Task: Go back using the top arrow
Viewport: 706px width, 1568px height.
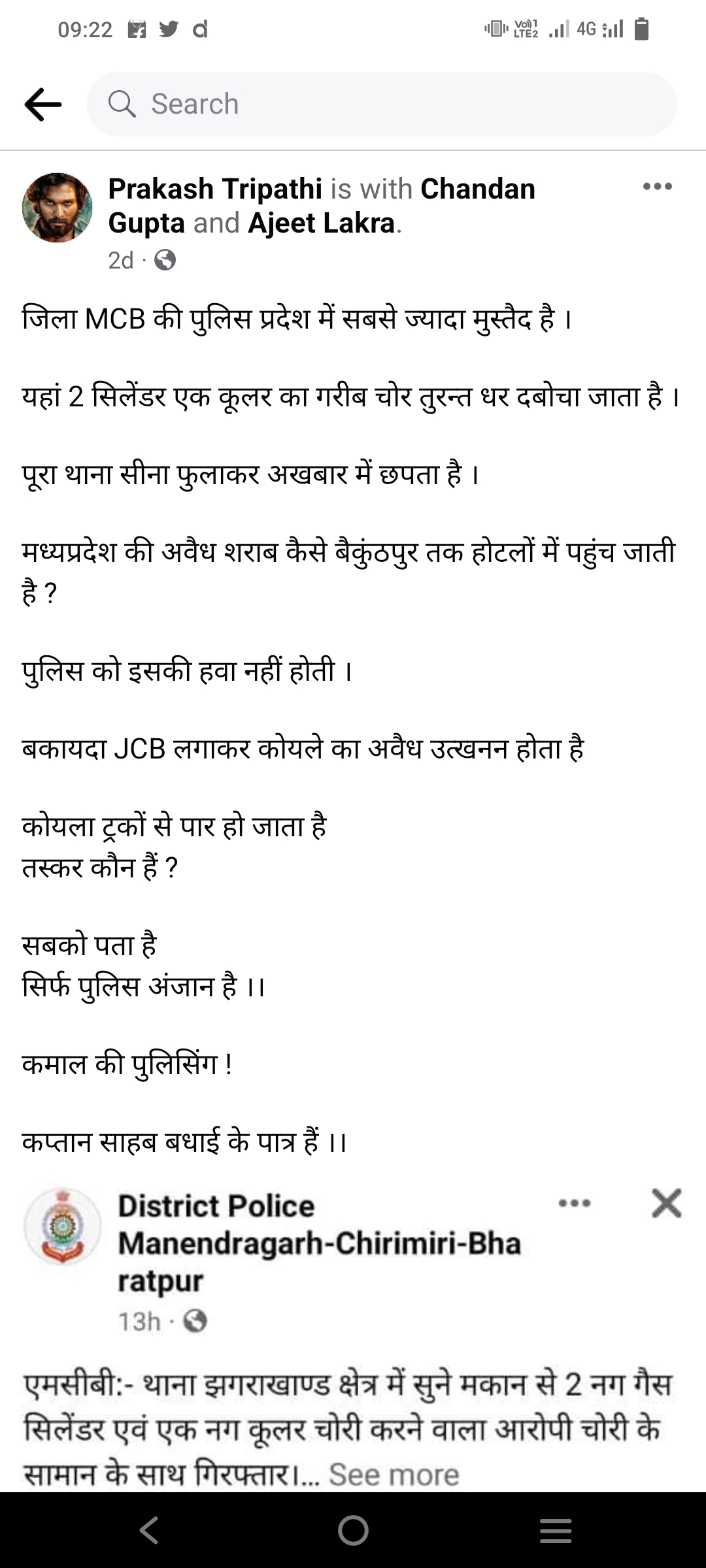Action: pyautogui.click(x=43, y=105)
